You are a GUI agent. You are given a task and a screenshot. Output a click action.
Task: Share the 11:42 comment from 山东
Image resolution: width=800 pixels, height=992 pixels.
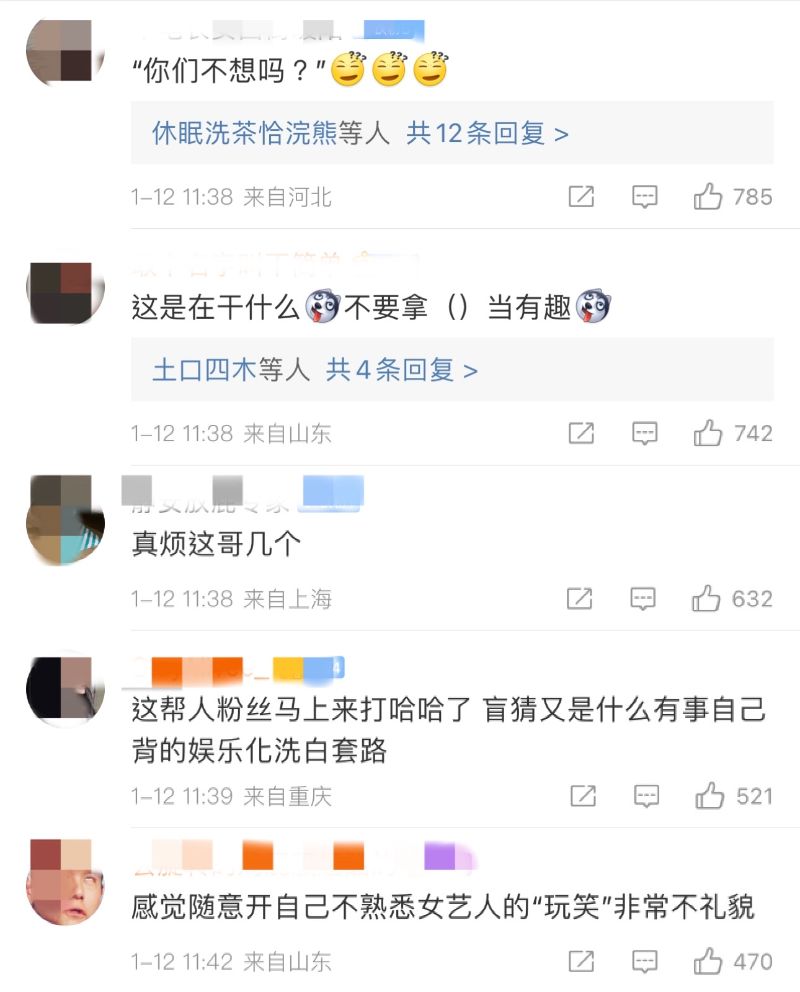(581, 962)
